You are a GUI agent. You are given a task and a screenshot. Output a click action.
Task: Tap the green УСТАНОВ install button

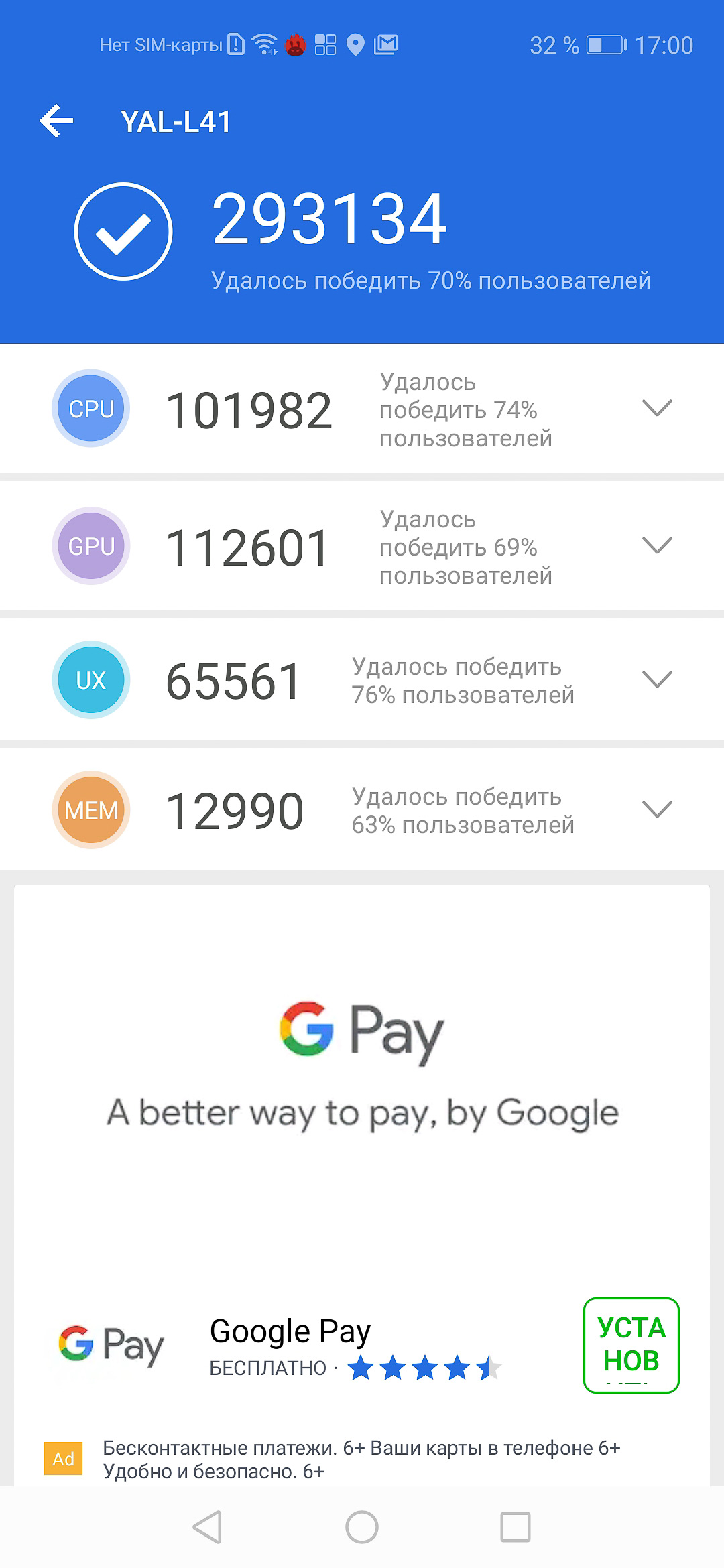pyautogui.click(x=631, y=1346)
